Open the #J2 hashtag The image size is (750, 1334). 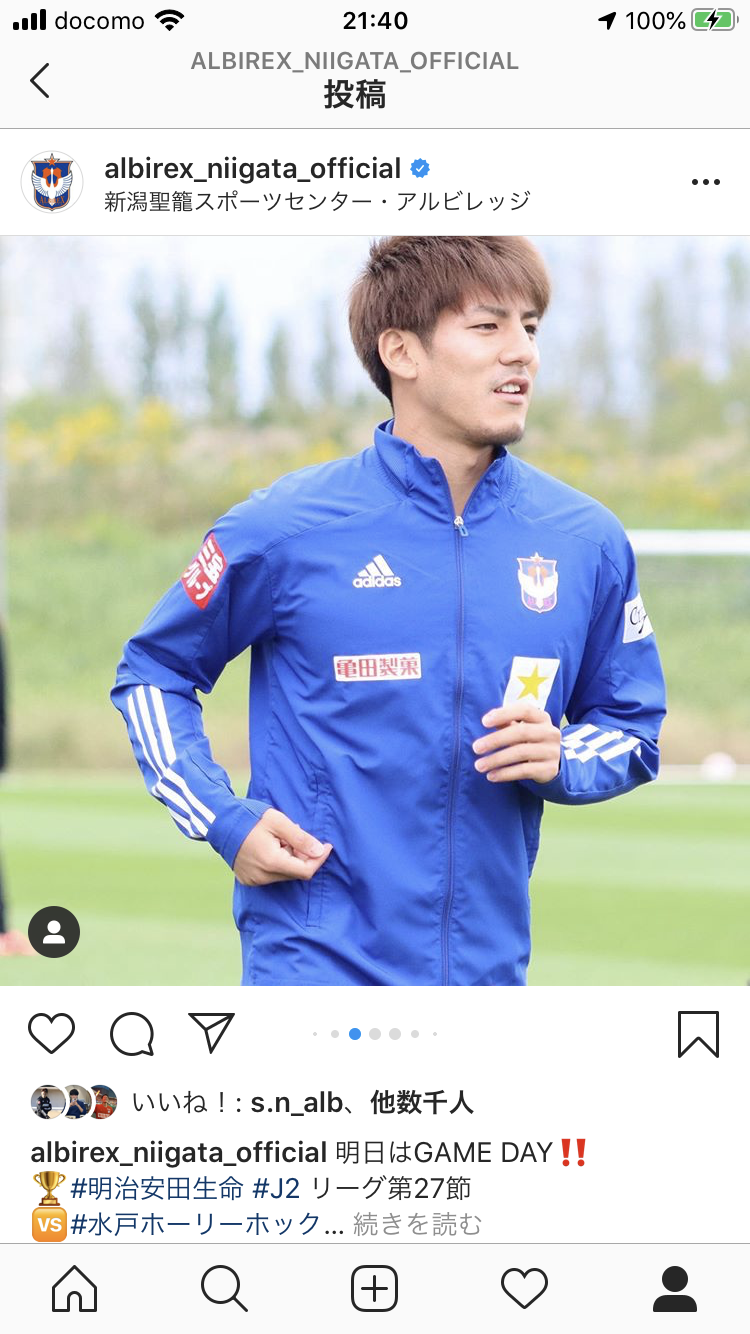point(276,1188)
